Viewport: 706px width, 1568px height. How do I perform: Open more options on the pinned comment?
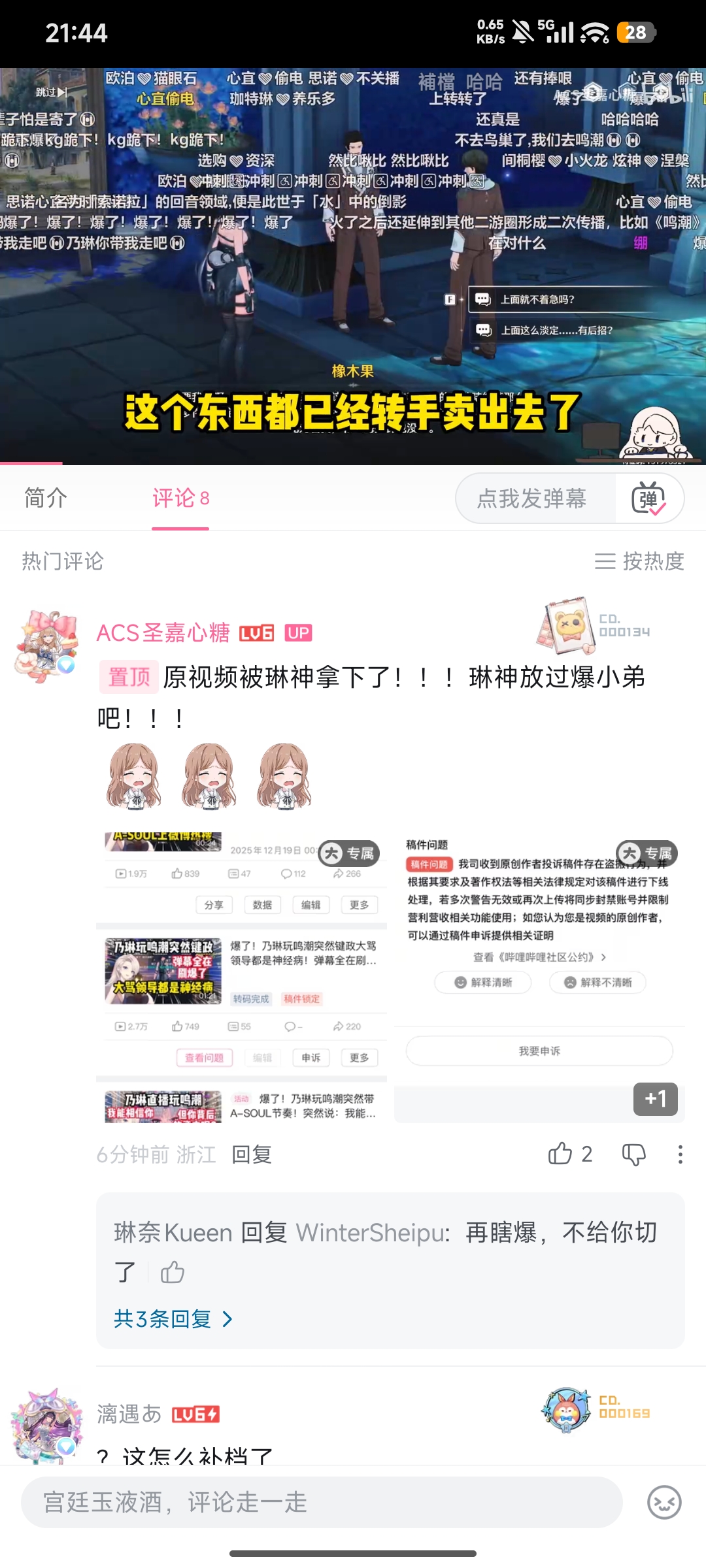tap(680, 1154)
